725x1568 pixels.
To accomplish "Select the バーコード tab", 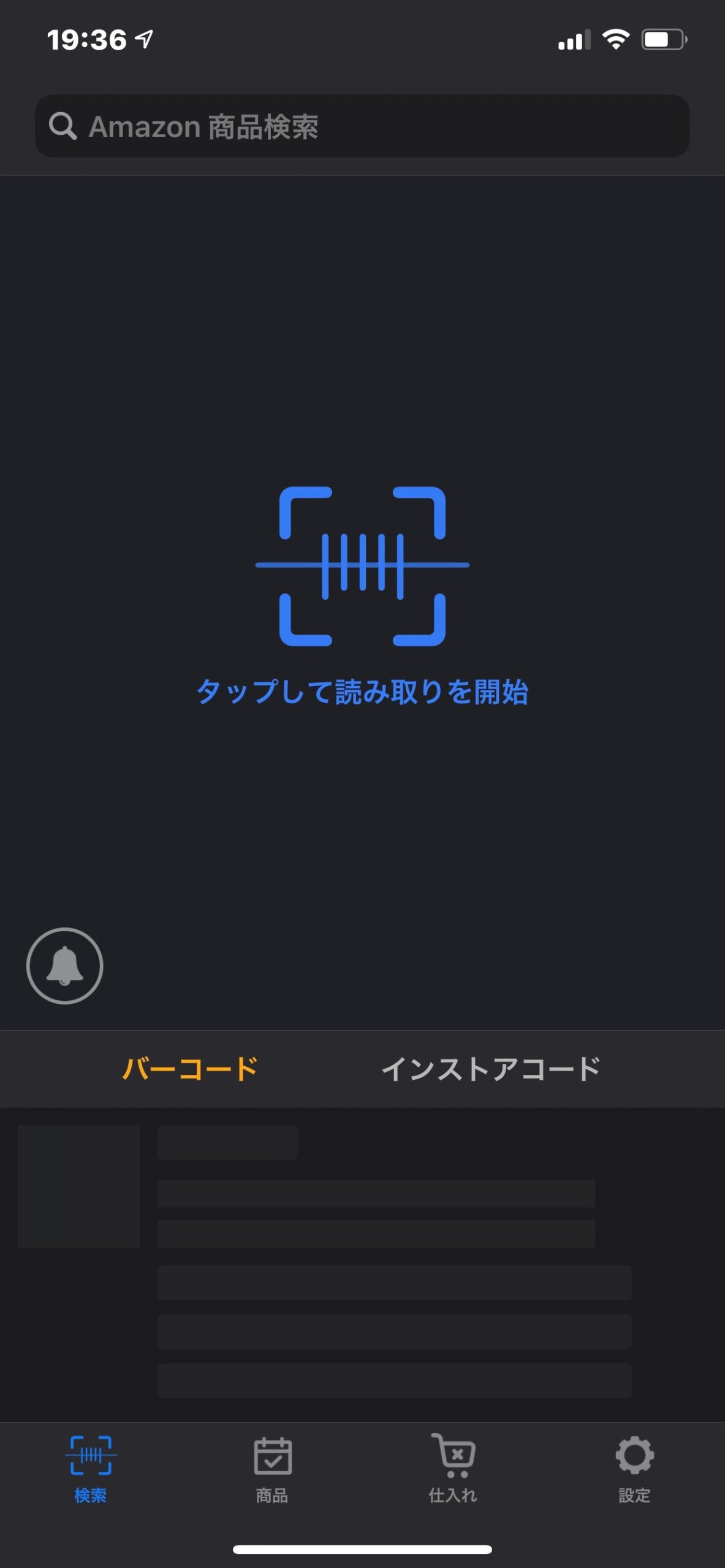I will point(190,1069).
